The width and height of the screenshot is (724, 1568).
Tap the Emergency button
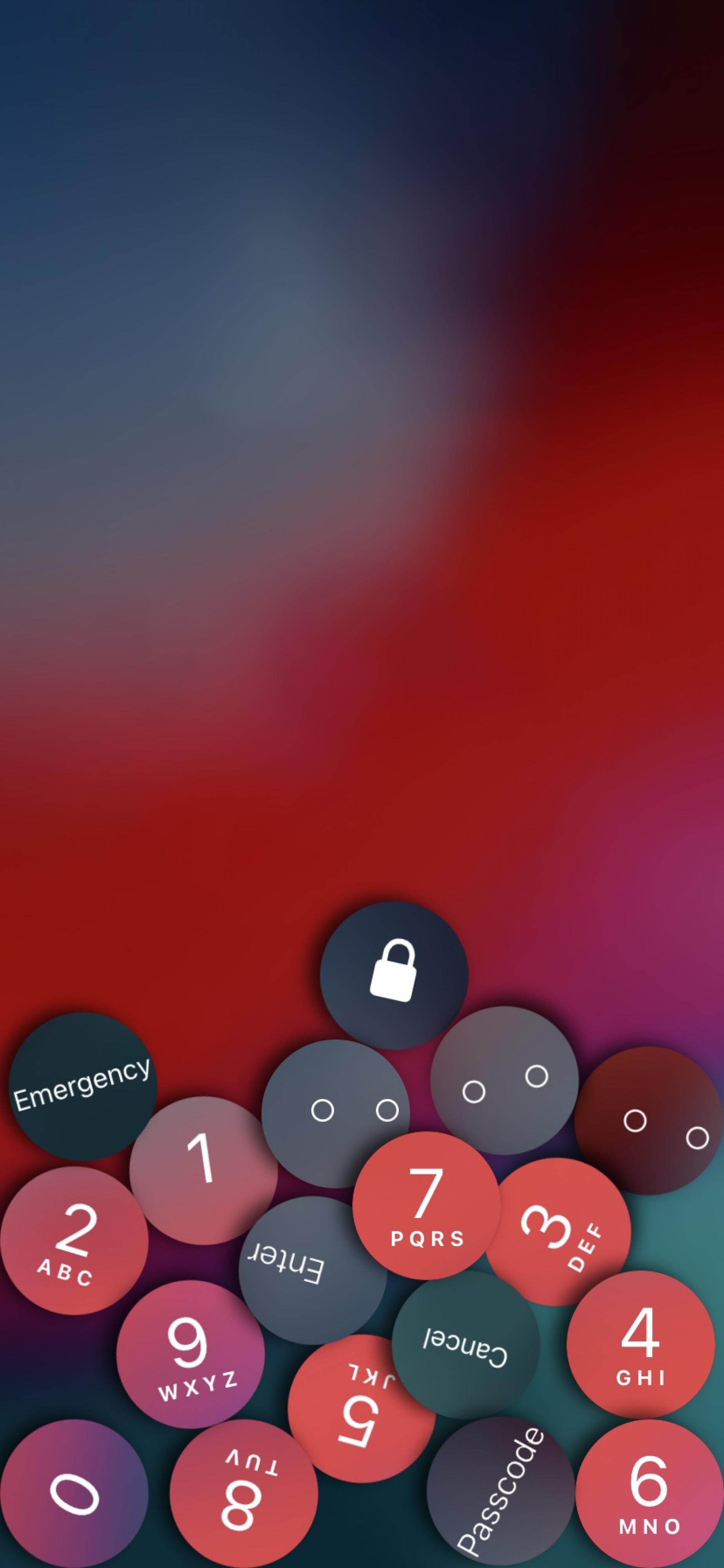tap(82, 1087)
